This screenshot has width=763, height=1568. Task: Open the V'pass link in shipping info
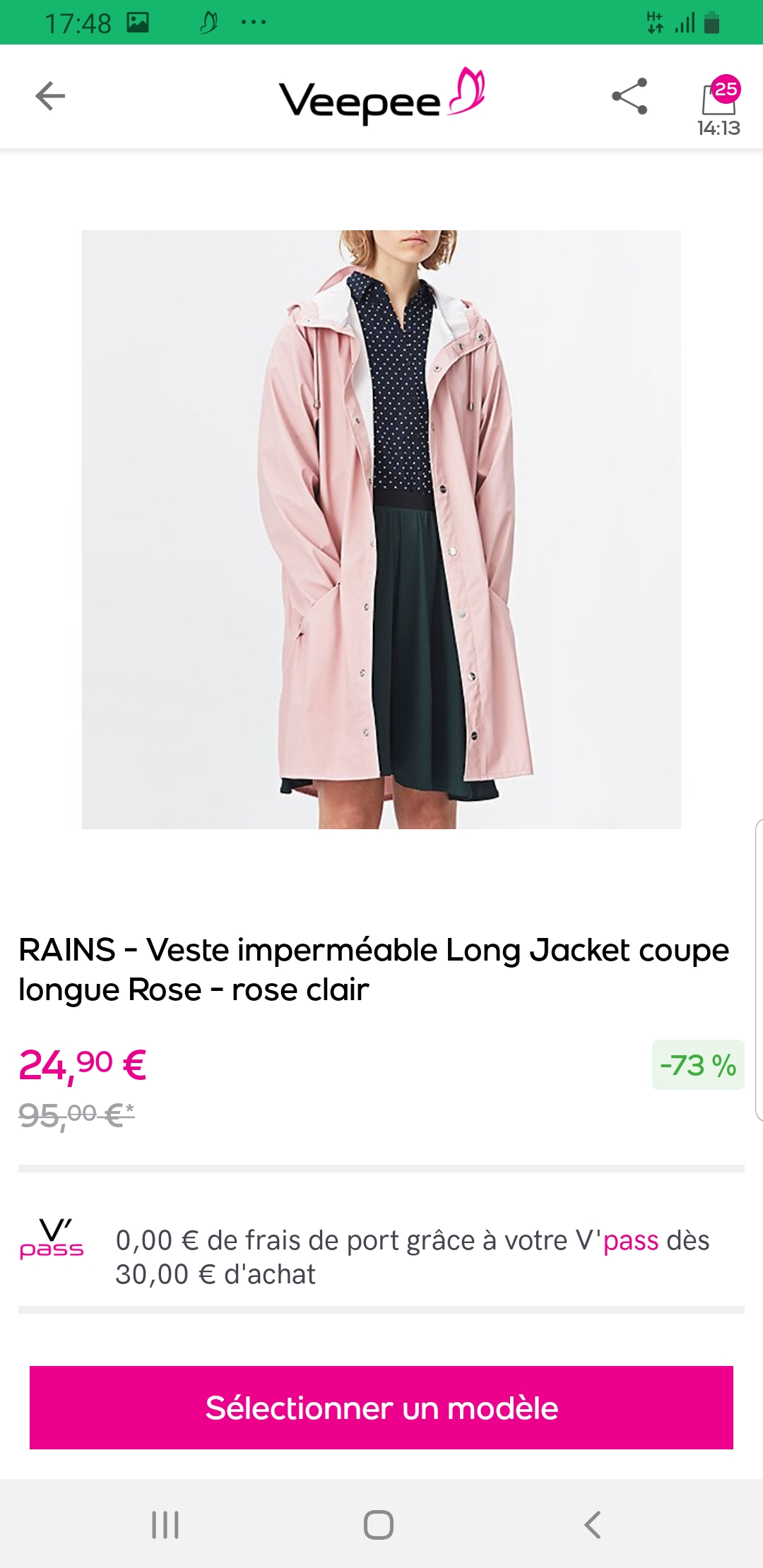[630, 1241]
